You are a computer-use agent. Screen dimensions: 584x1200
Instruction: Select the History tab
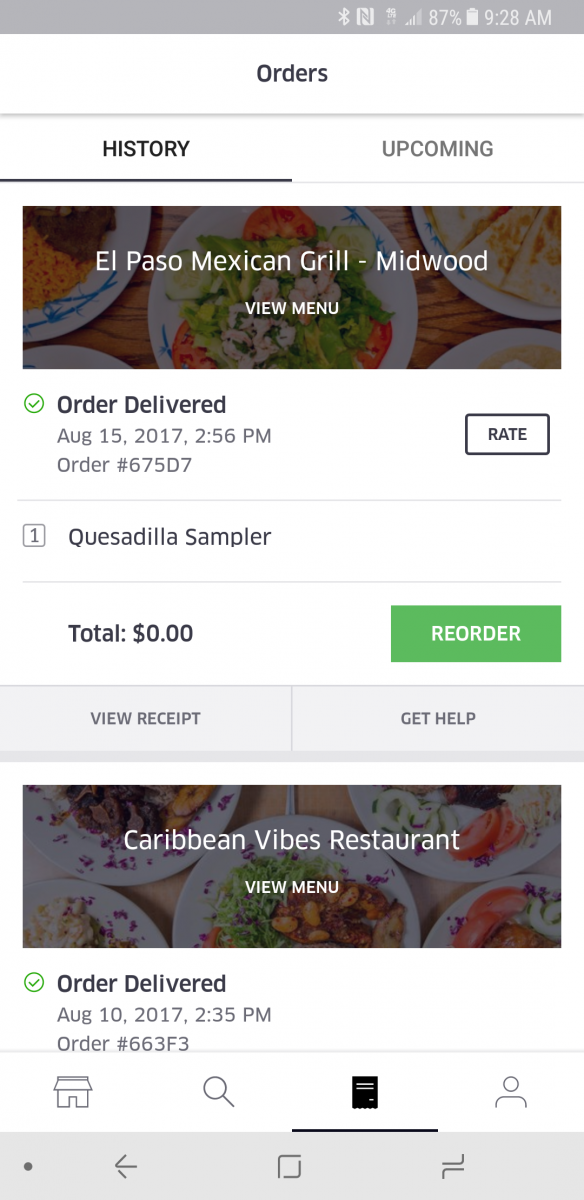pyautogui.click(x=146, y=149)
